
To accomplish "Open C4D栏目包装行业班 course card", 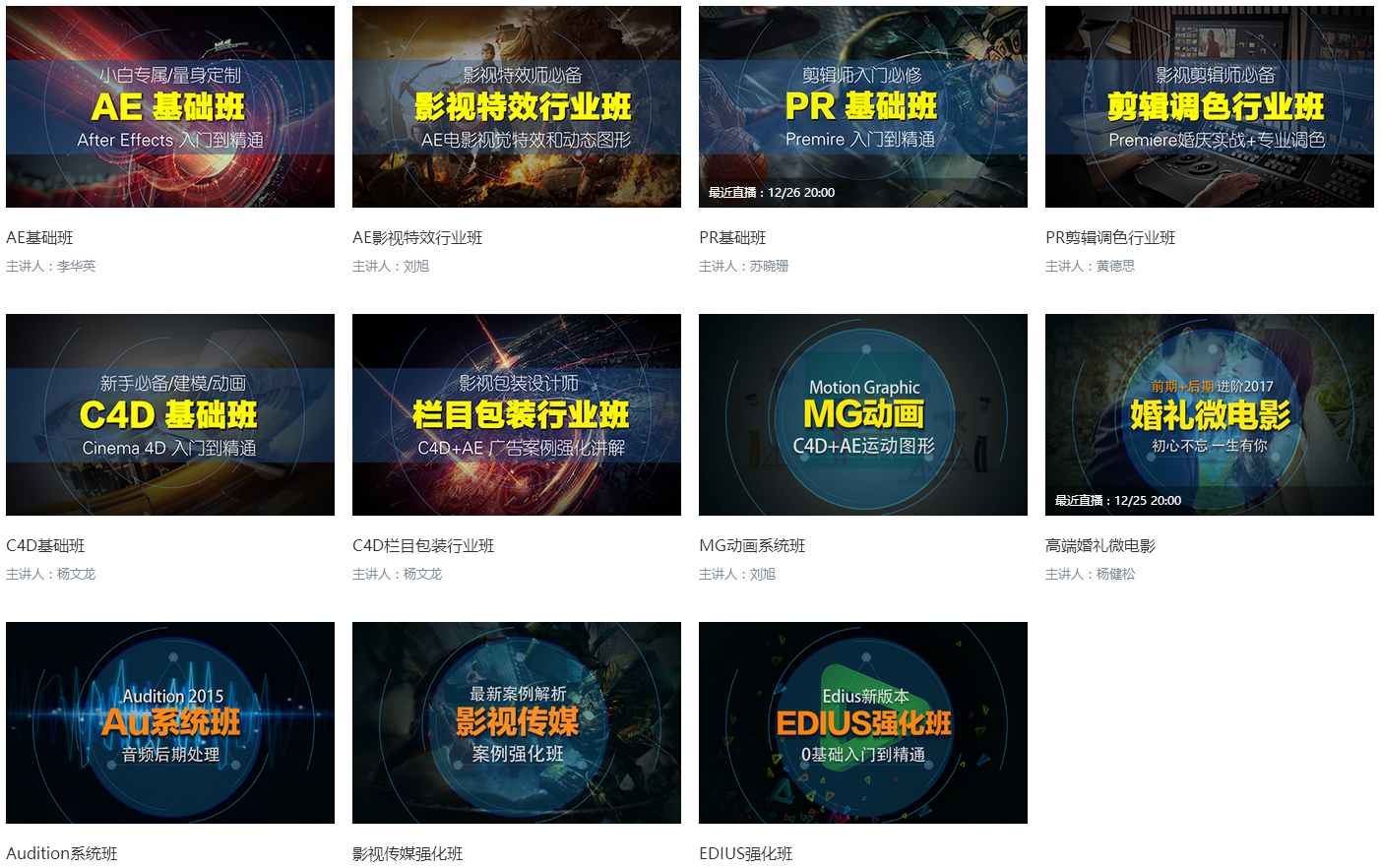I will pos(517,415).
